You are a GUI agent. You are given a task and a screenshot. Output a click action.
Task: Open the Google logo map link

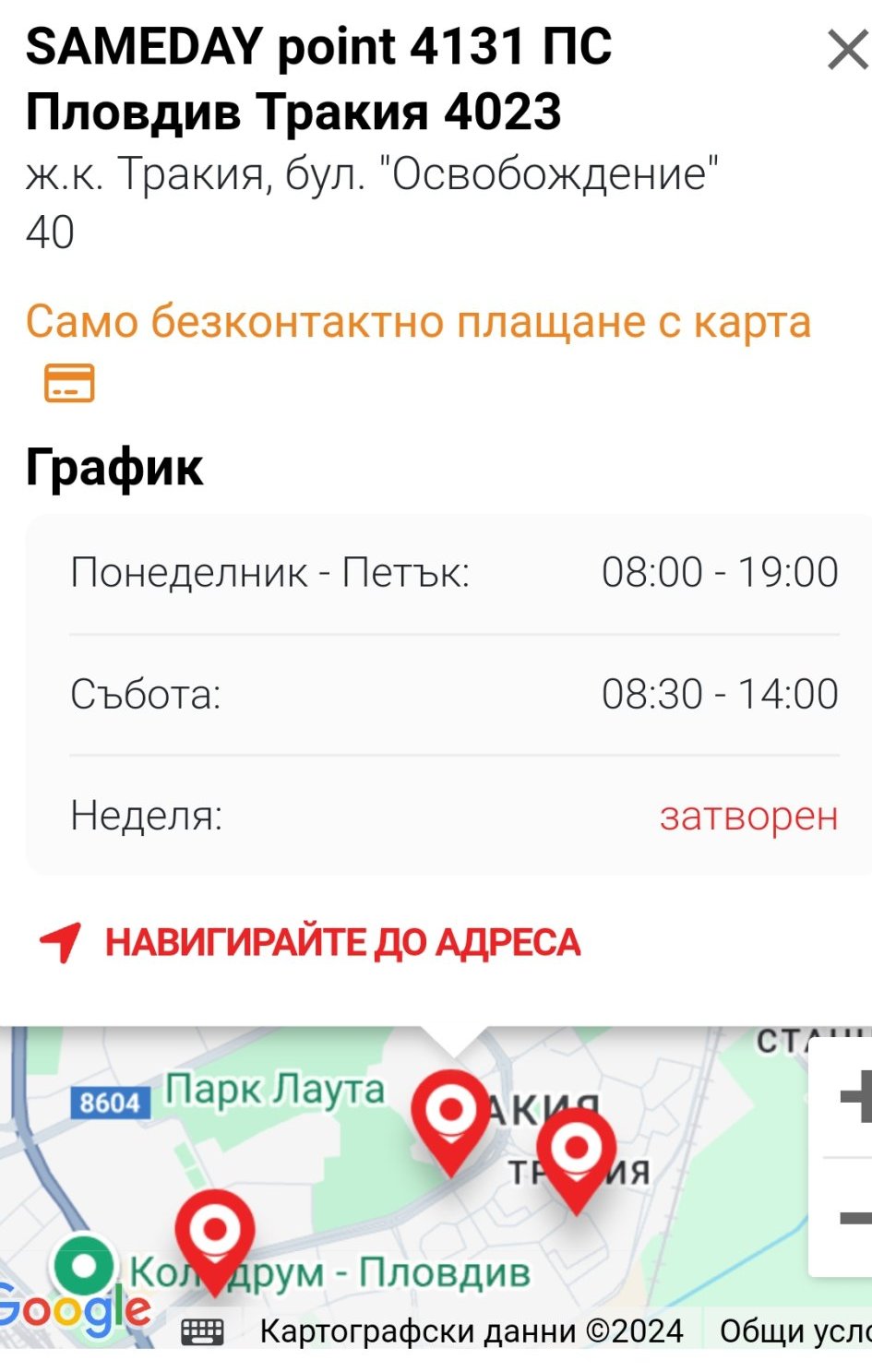74,1308
